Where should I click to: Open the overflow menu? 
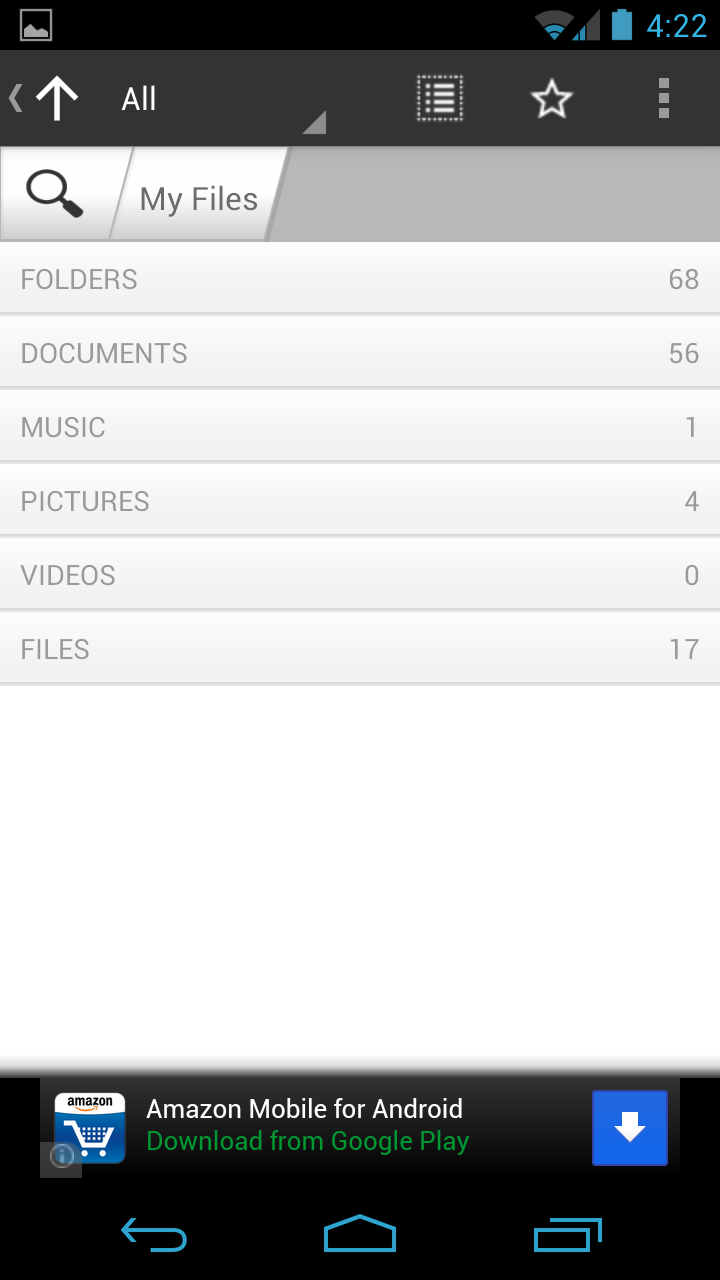663,99
